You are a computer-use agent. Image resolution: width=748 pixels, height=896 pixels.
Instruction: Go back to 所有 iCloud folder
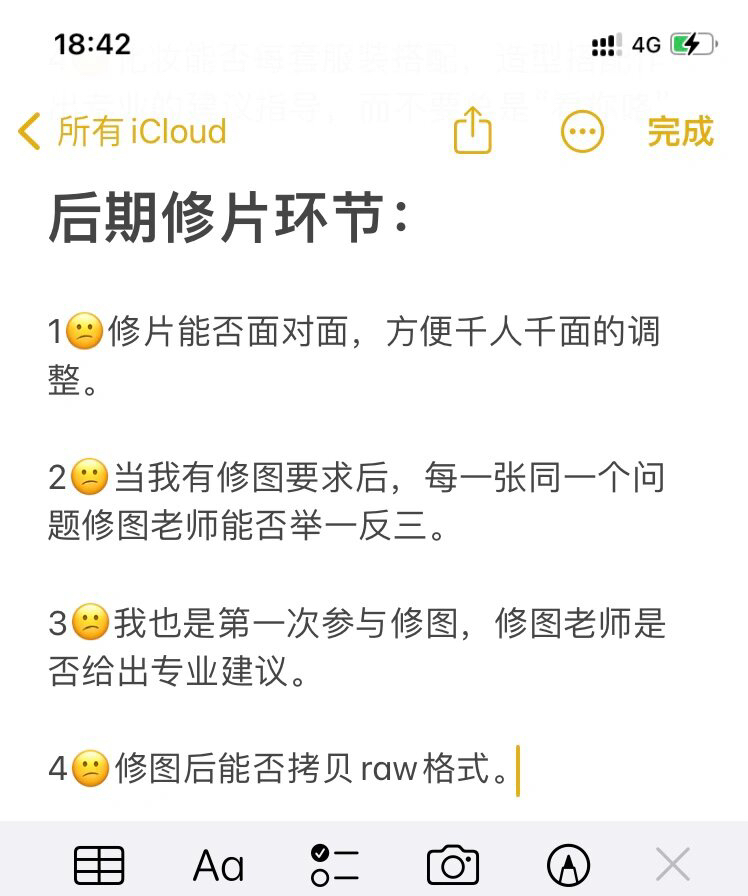point(122,131)
